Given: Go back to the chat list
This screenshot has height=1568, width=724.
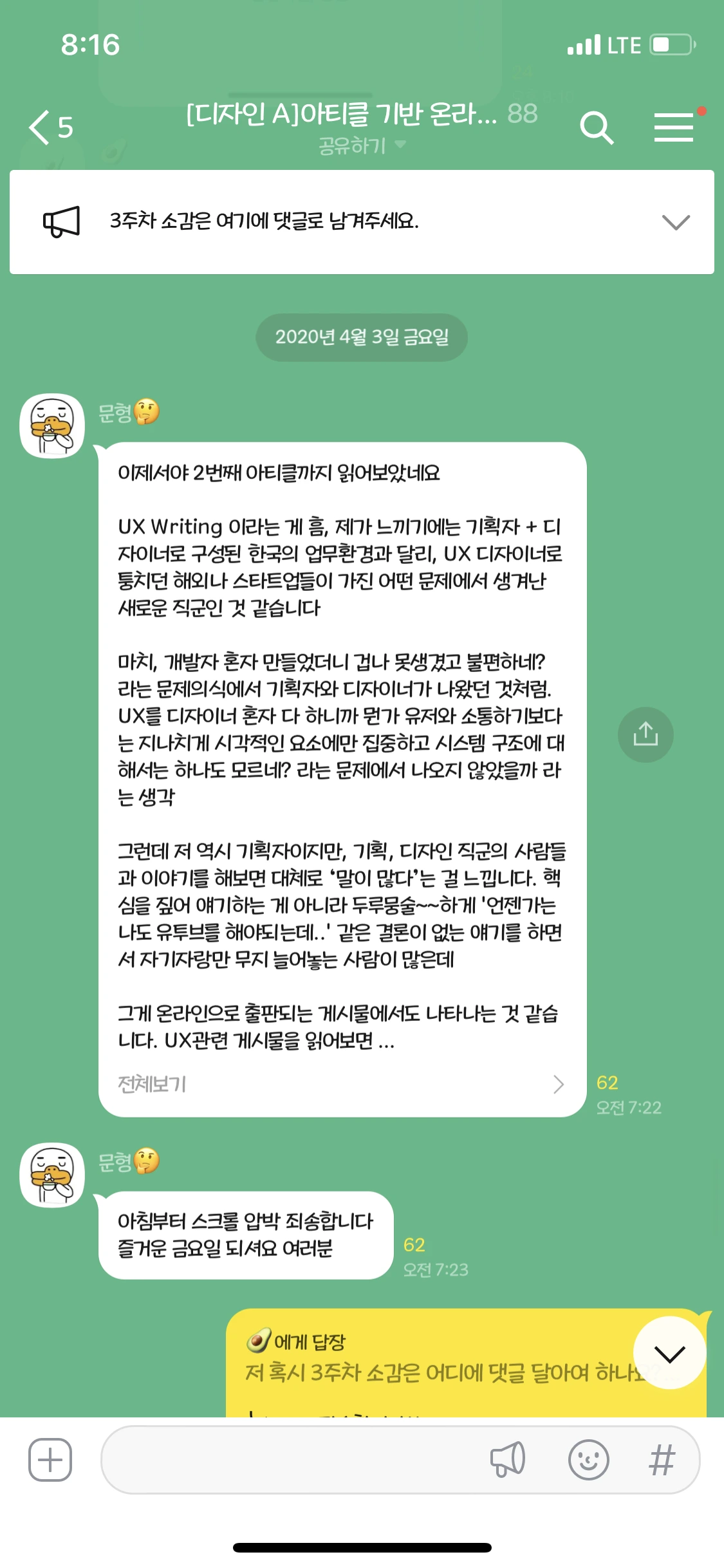Looking at the screenshot, I should [x=50, y=127].
